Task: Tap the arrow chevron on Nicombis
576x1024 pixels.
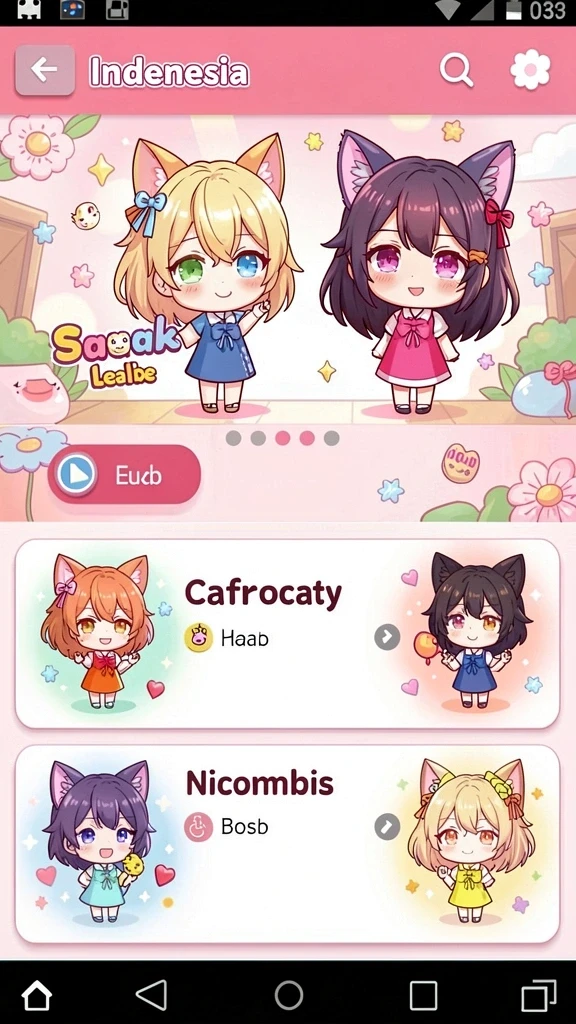Action: pos(387,827)
